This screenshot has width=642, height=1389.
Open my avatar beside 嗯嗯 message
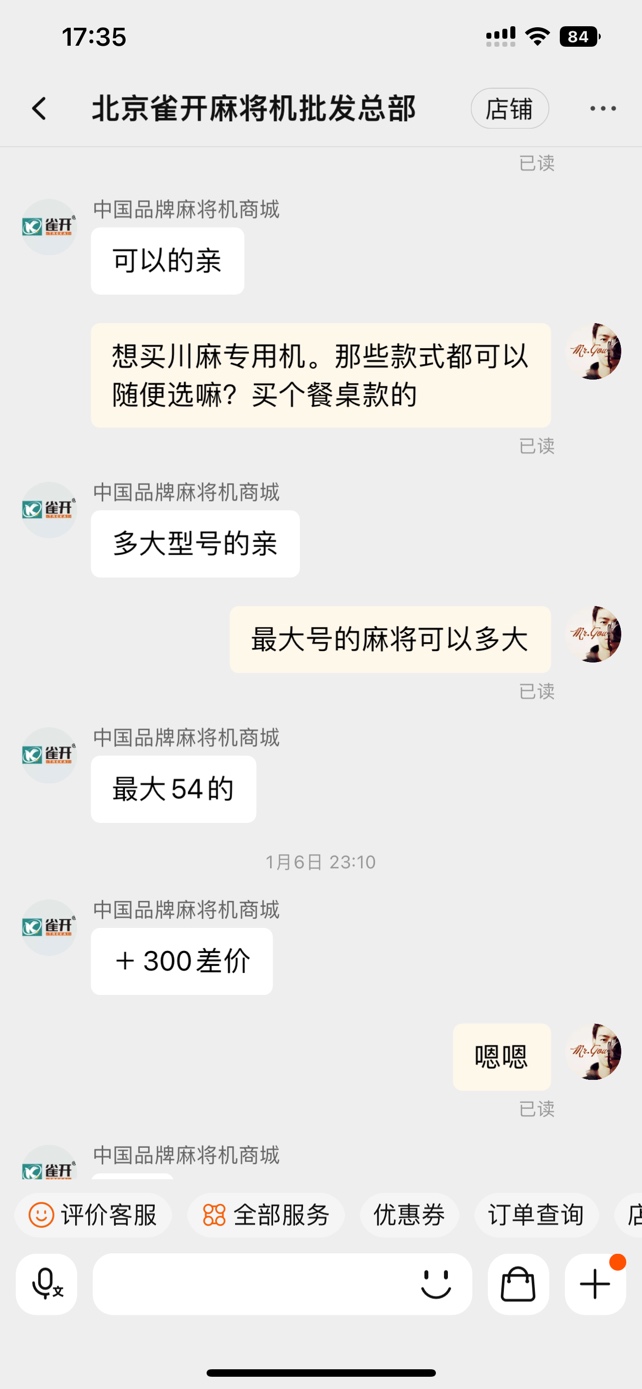[x=593, y=1052]
